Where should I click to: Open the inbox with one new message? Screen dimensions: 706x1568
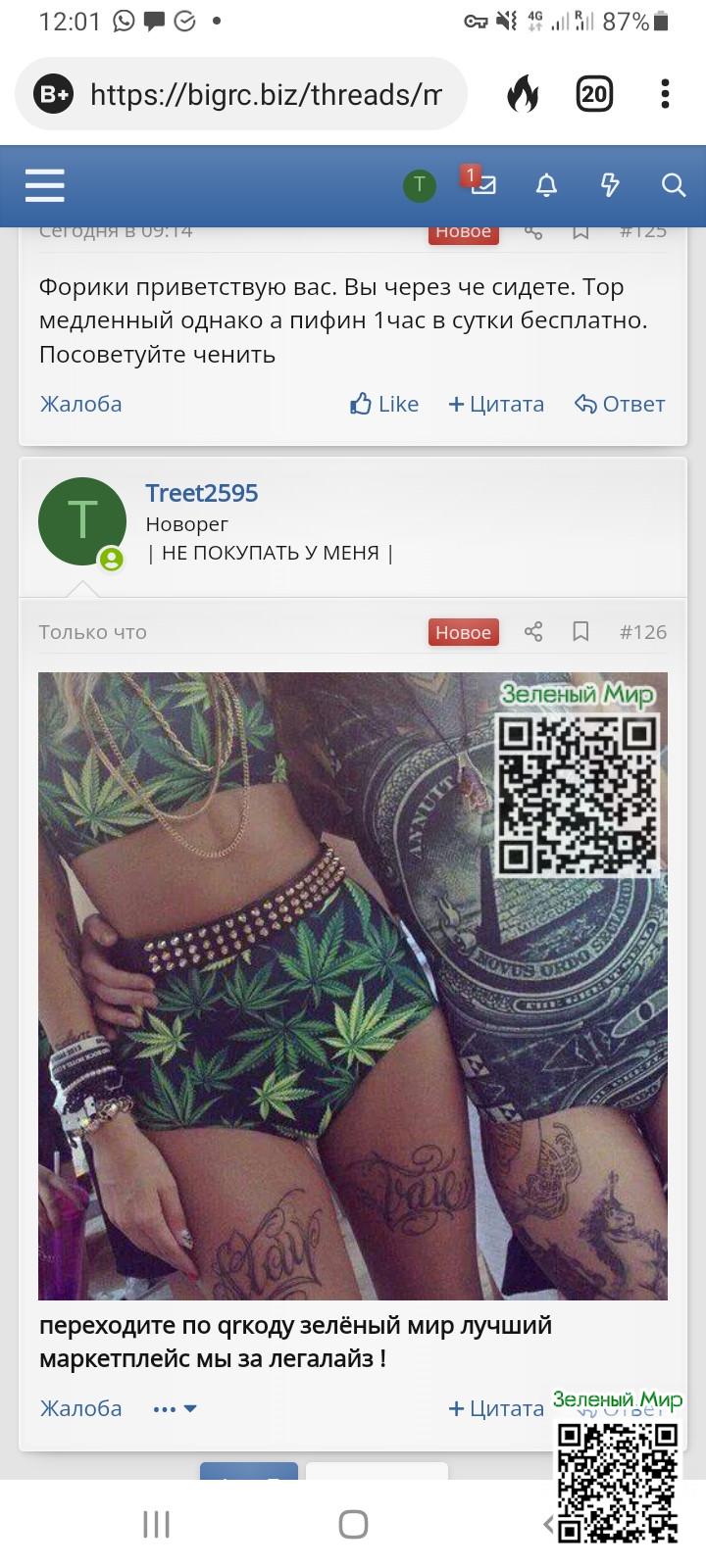point(481,183)
